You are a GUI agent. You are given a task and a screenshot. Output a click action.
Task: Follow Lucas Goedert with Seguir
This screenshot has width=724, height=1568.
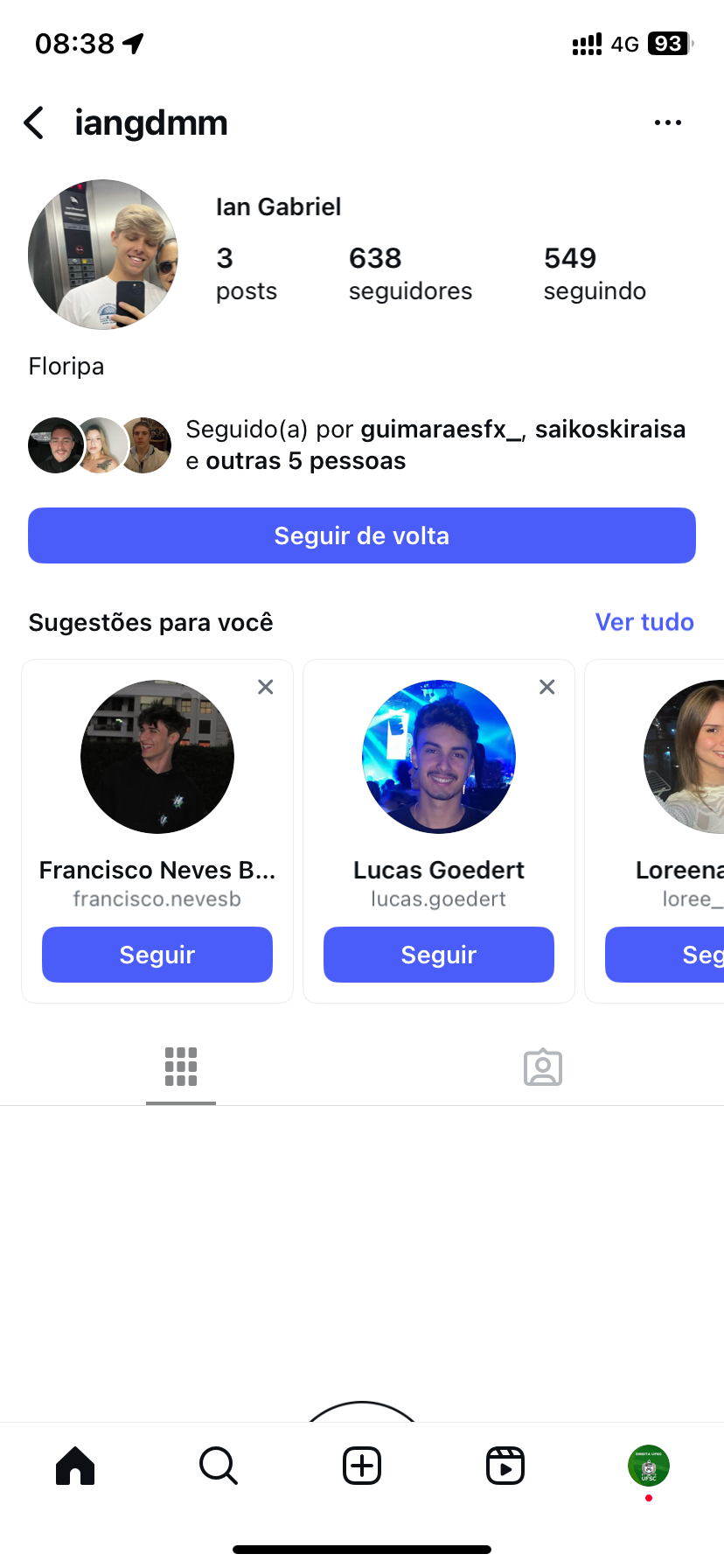(439, 955)
